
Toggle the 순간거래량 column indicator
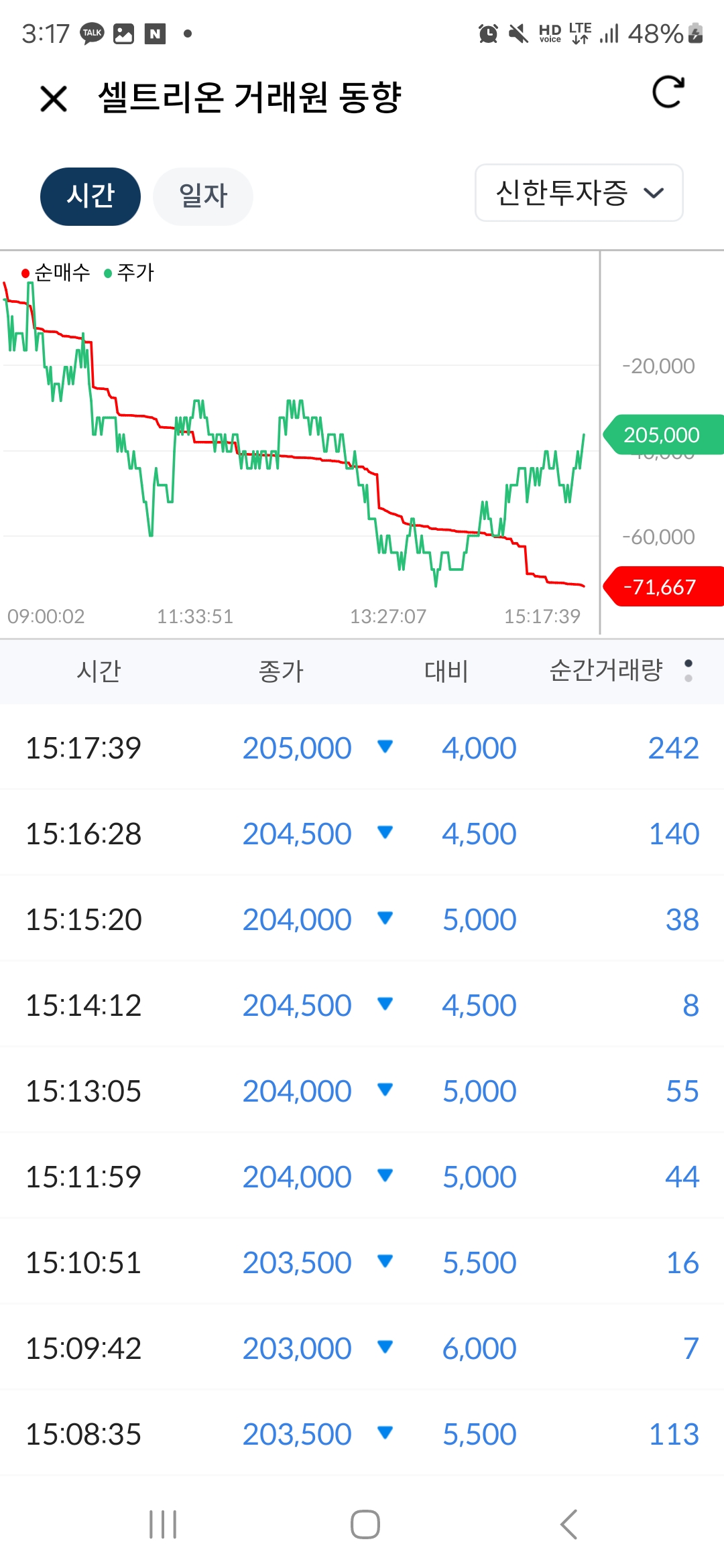point(688,670)
